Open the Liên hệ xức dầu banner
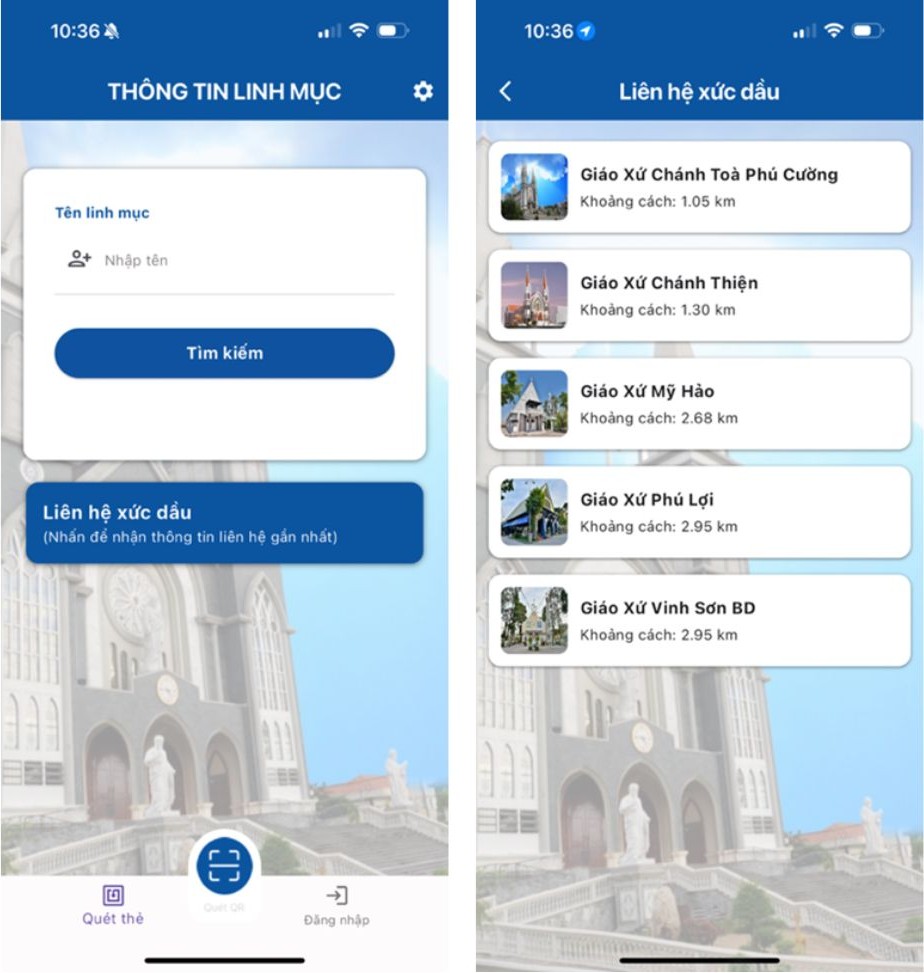The height and width of the screenshot is (973, 924). 224,523
